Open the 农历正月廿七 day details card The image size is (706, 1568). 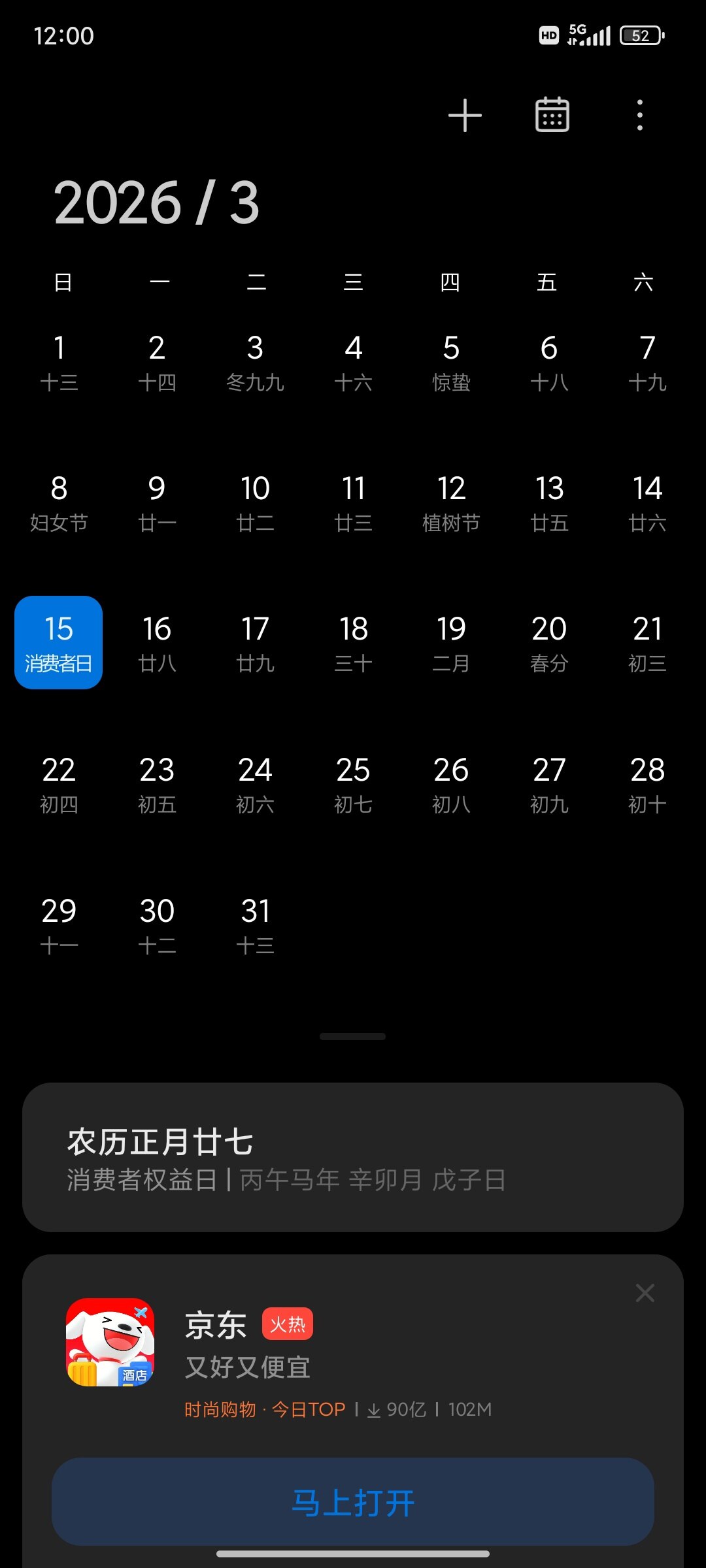[x=353, y=1157]
